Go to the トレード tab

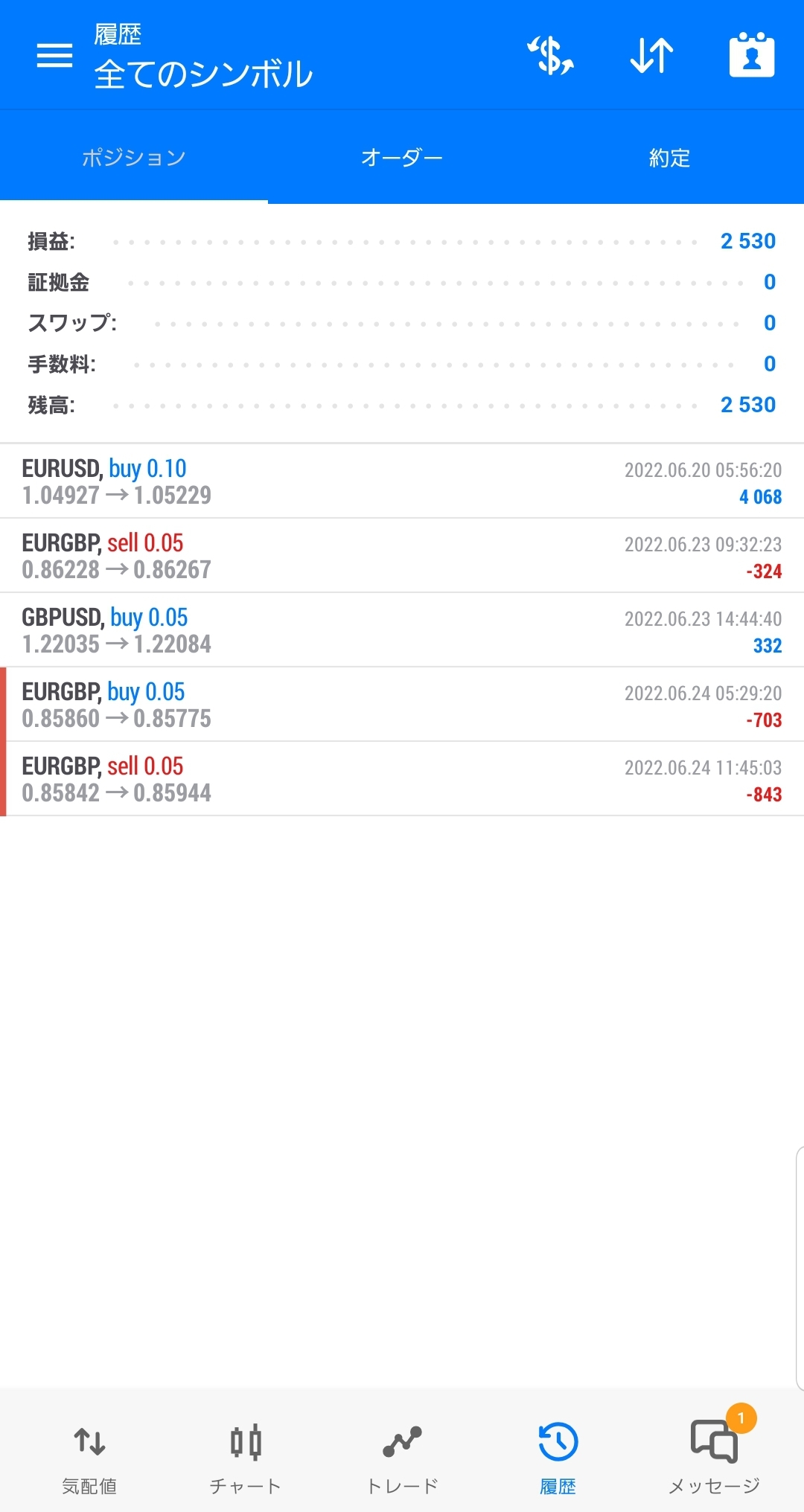tap(402, 1457)
